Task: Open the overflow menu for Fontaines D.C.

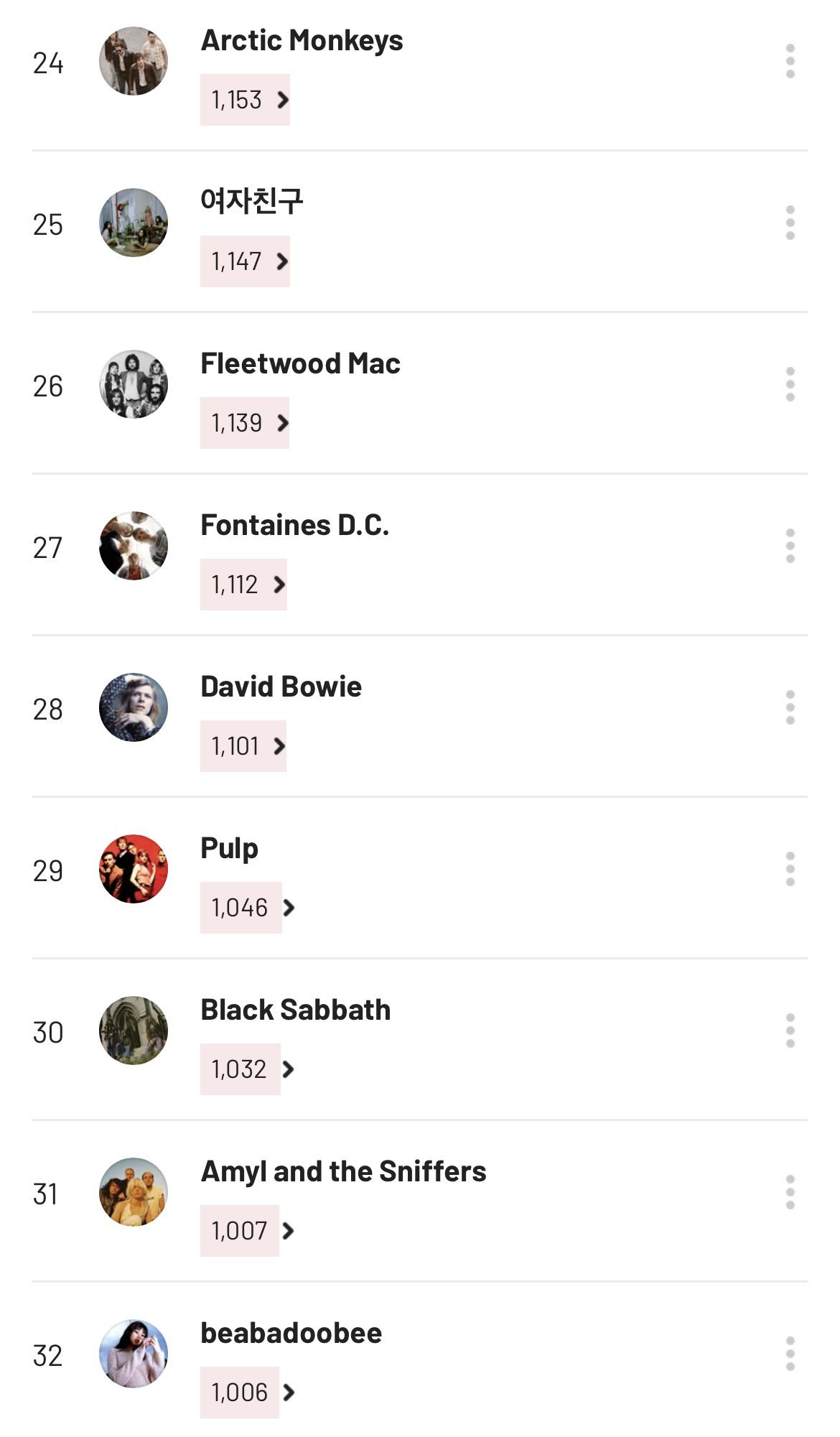Action: (790, 546)
